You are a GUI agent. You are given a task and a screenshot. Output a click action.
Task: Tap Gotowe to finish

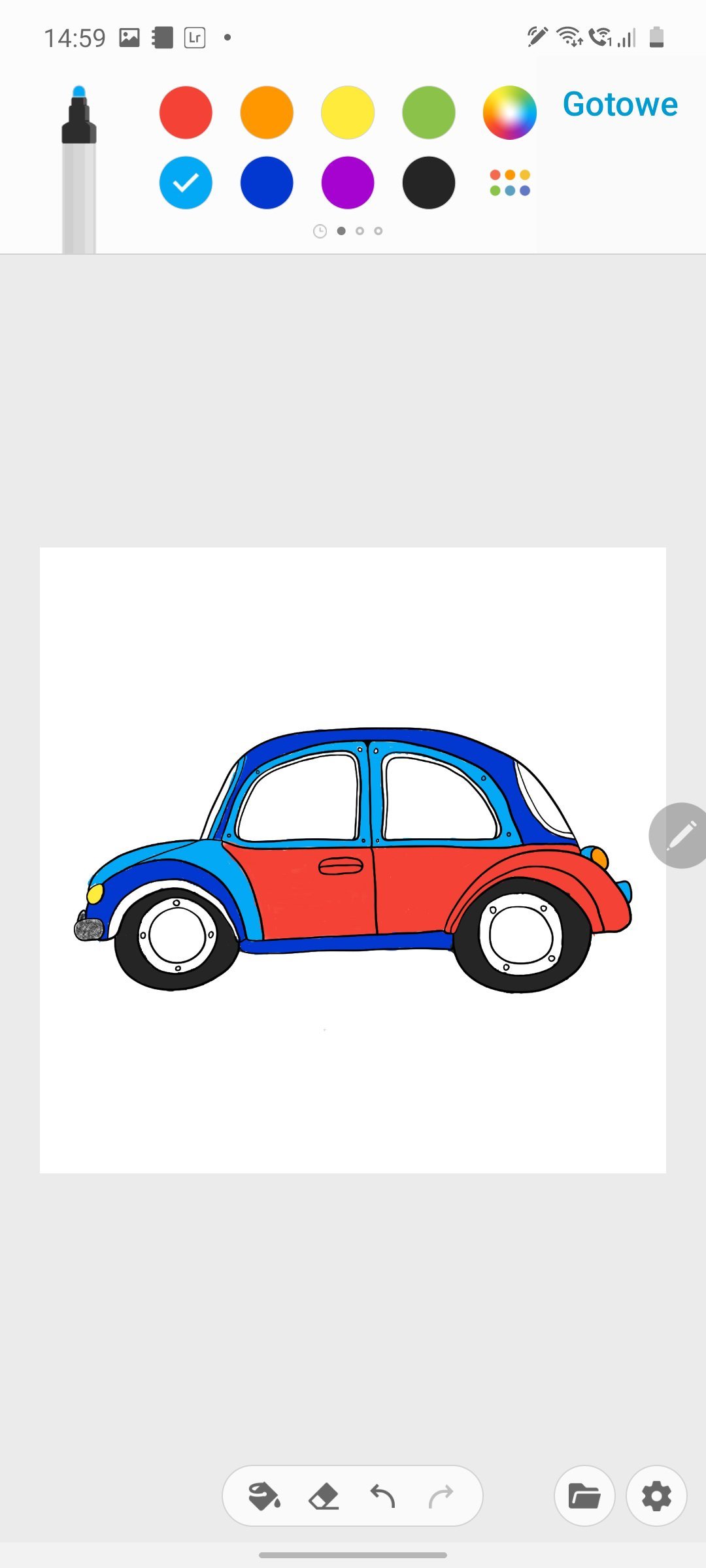pos(620,105)
